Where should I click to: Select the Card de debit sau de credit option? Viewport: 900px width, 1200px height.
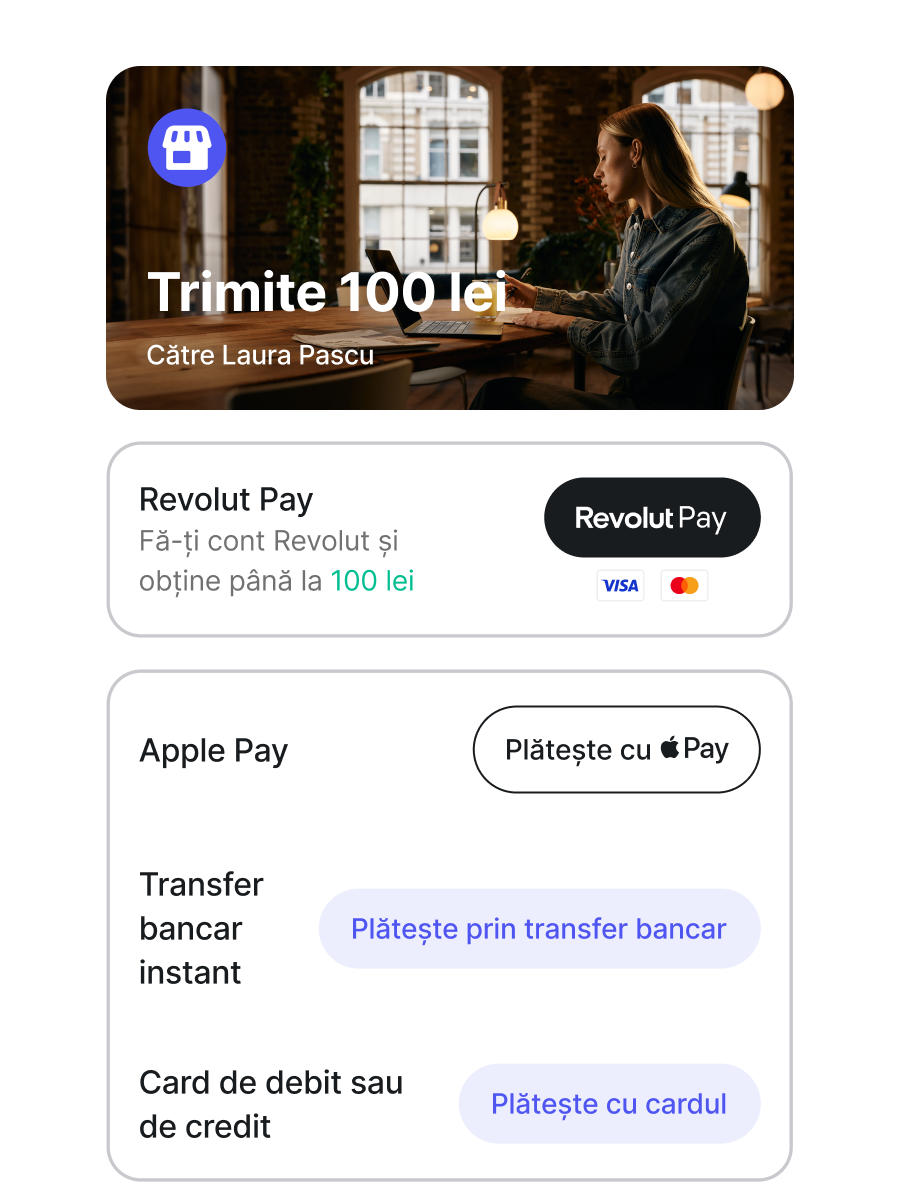tap(270, 1103)
